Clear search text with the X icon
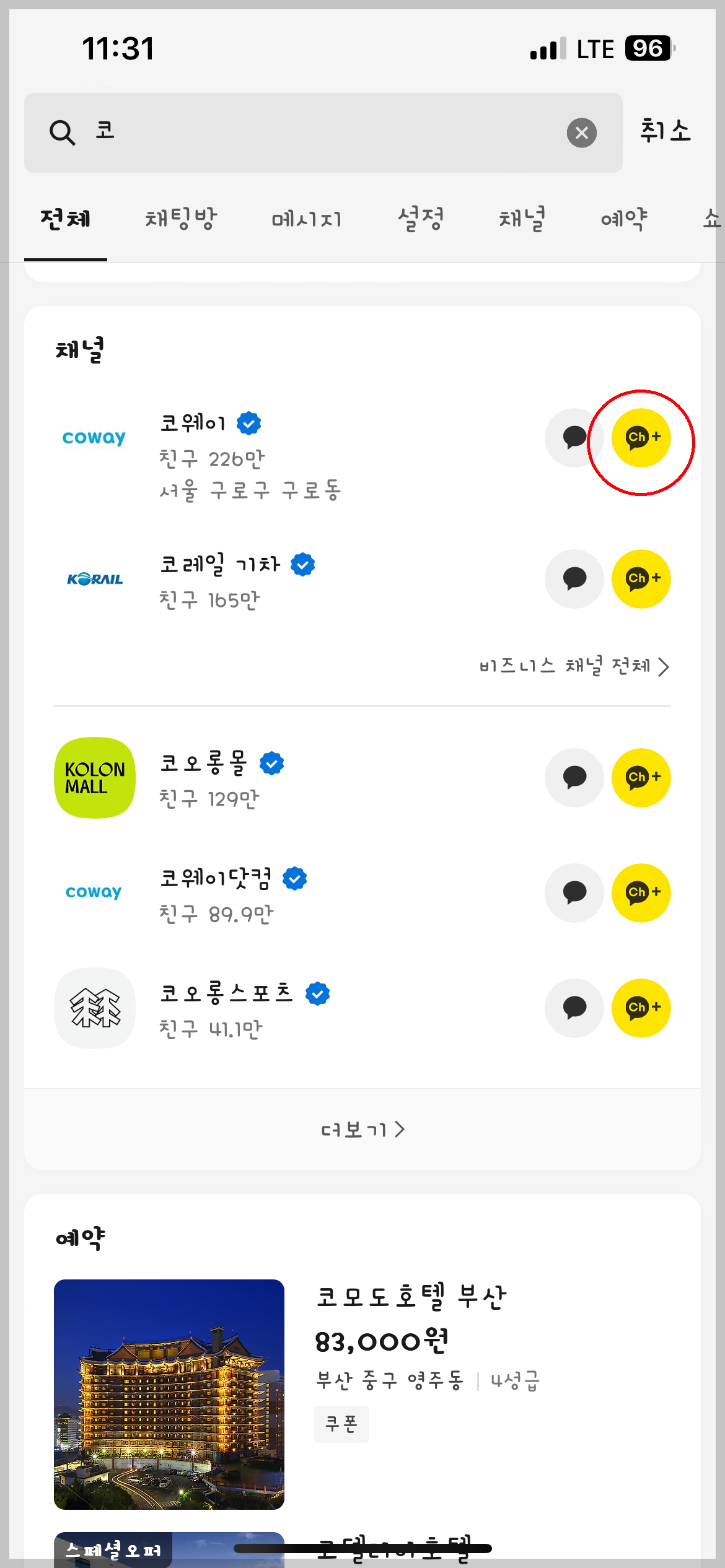725x1568 pixels. (x=581, y=132)
